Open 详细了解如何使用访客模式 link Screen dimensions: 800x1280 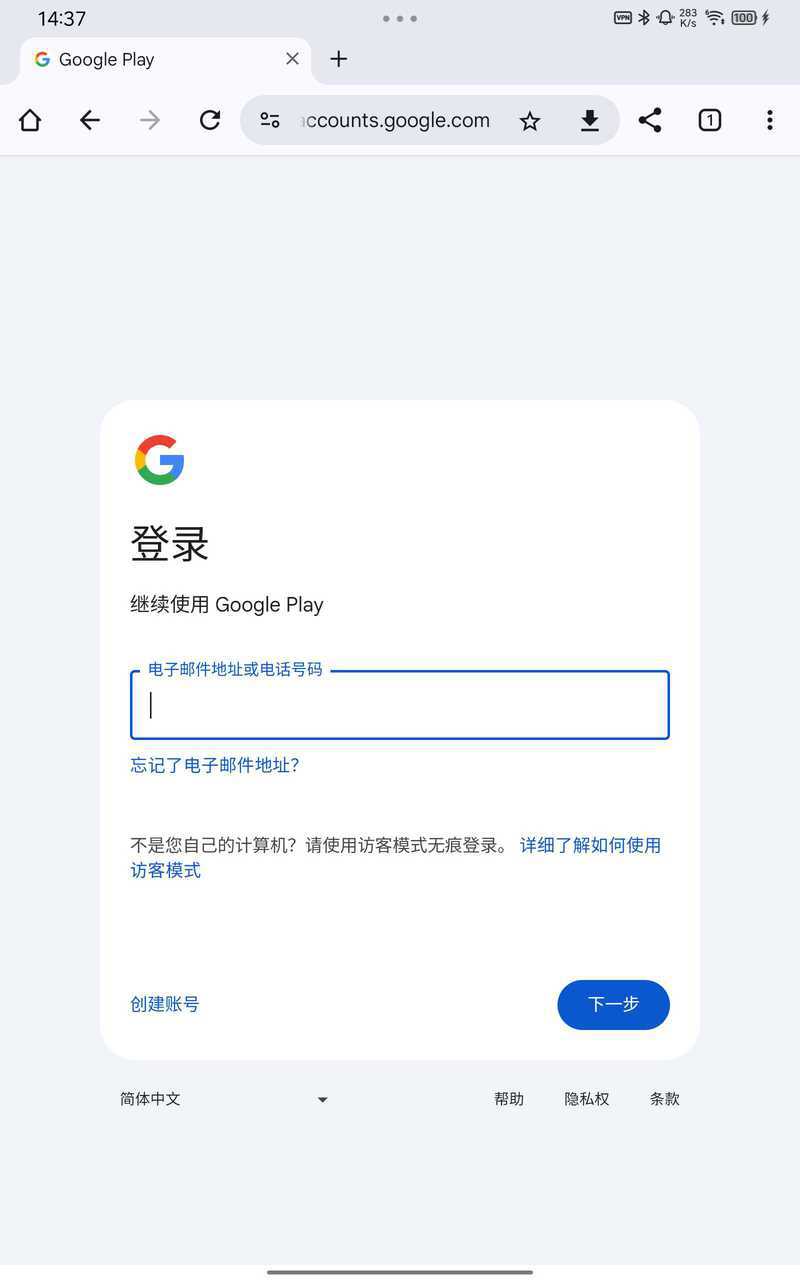(590, 845)
